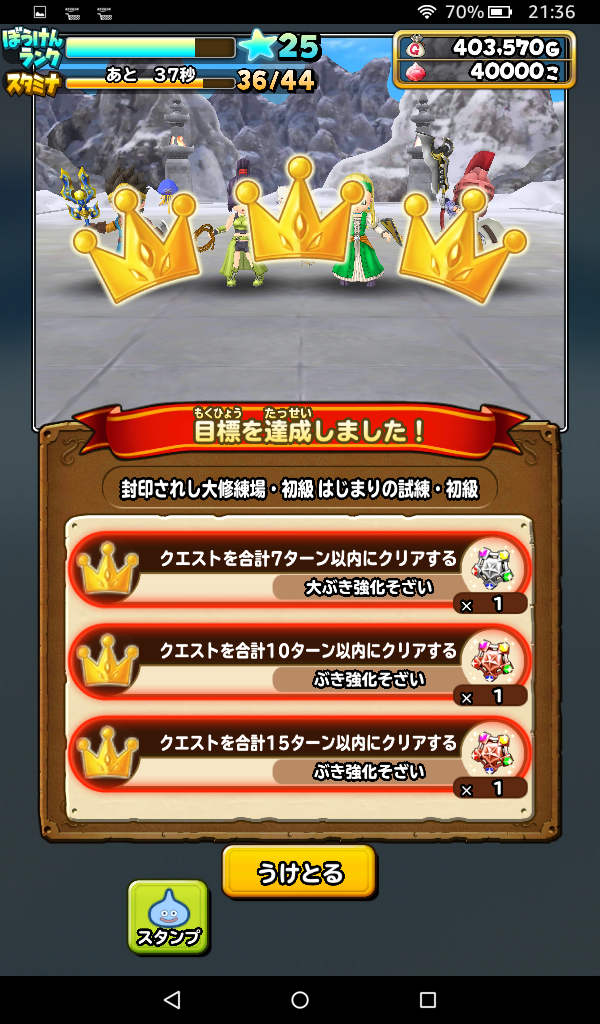Viewport: 600px width, 1024px height.
Task: Open the スタンプ slime stamp button
Action: pos(168,917)
